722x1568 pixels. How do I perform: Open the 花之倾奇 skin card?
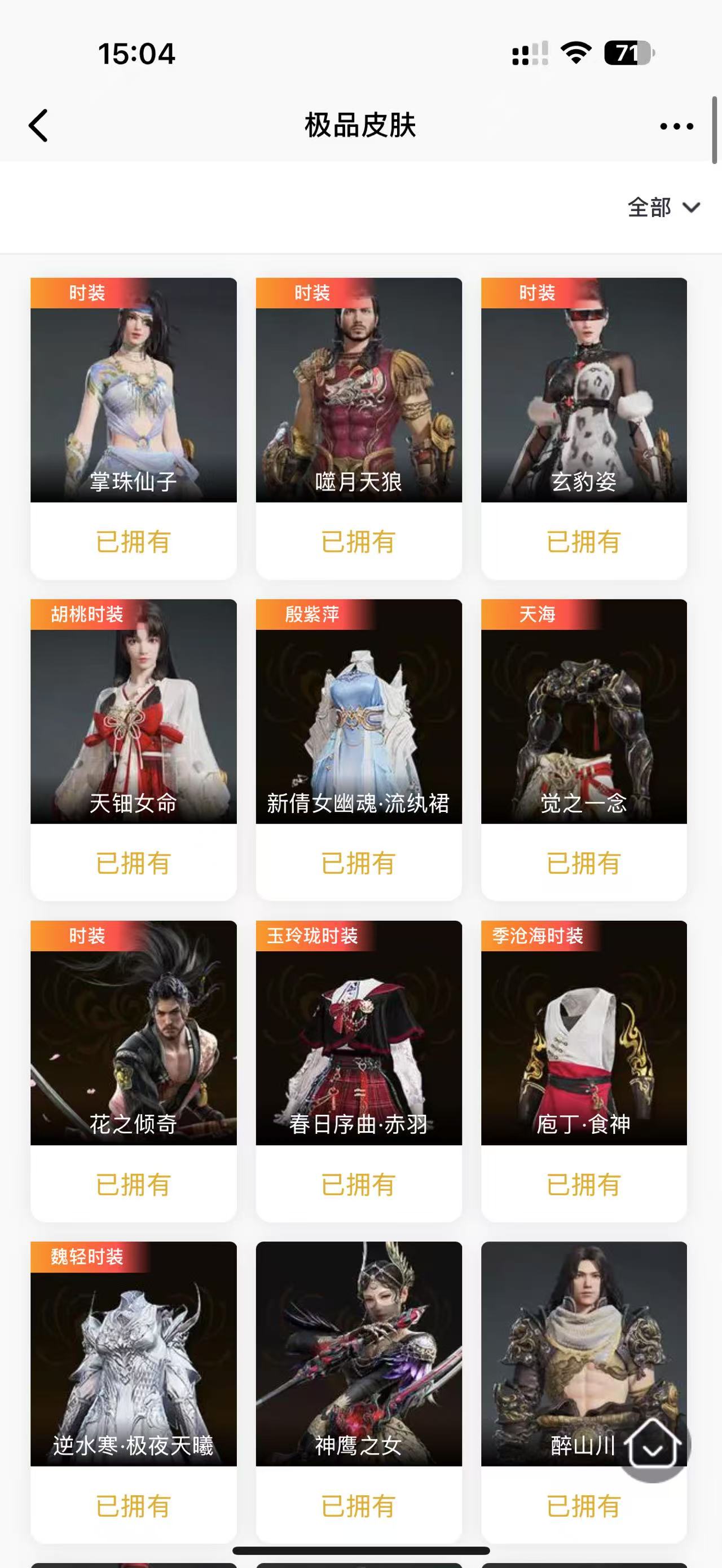click(133, 1033)
